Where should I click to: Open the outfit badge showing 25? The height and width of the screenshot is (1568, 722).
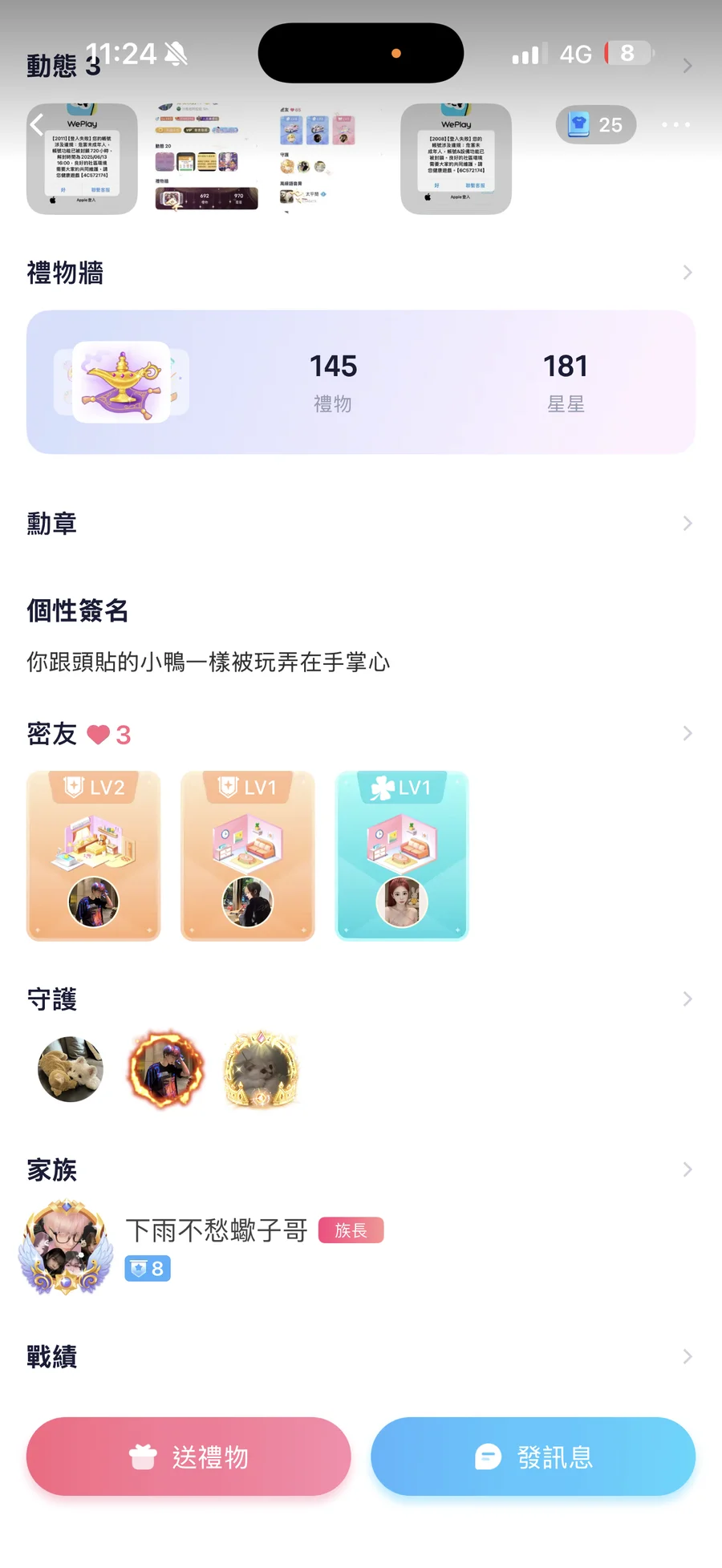click(x=596, y=125)
